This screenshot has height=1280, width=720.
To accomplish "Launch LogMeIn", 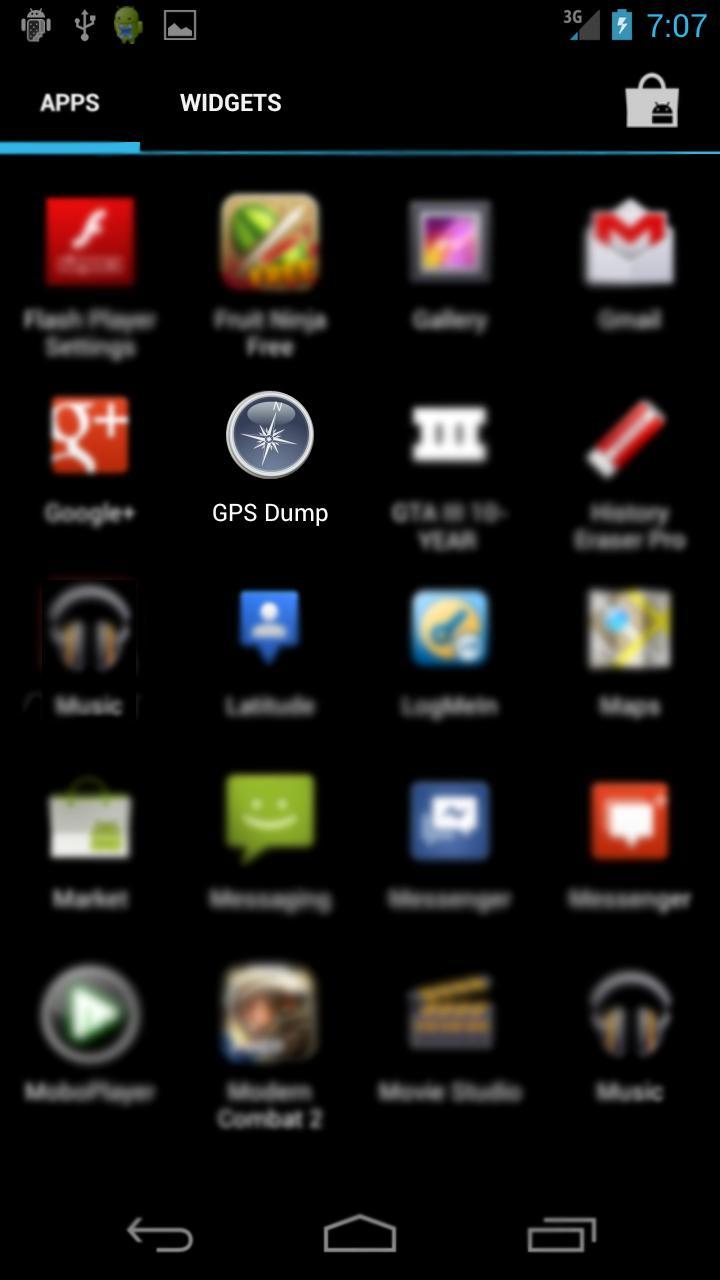I will click(450, 628).
